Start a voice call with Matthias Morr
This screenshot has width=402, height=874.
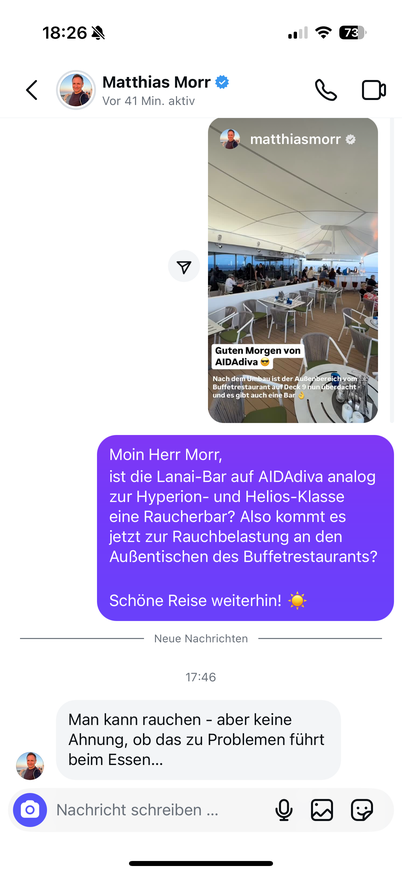click(326, 90)
